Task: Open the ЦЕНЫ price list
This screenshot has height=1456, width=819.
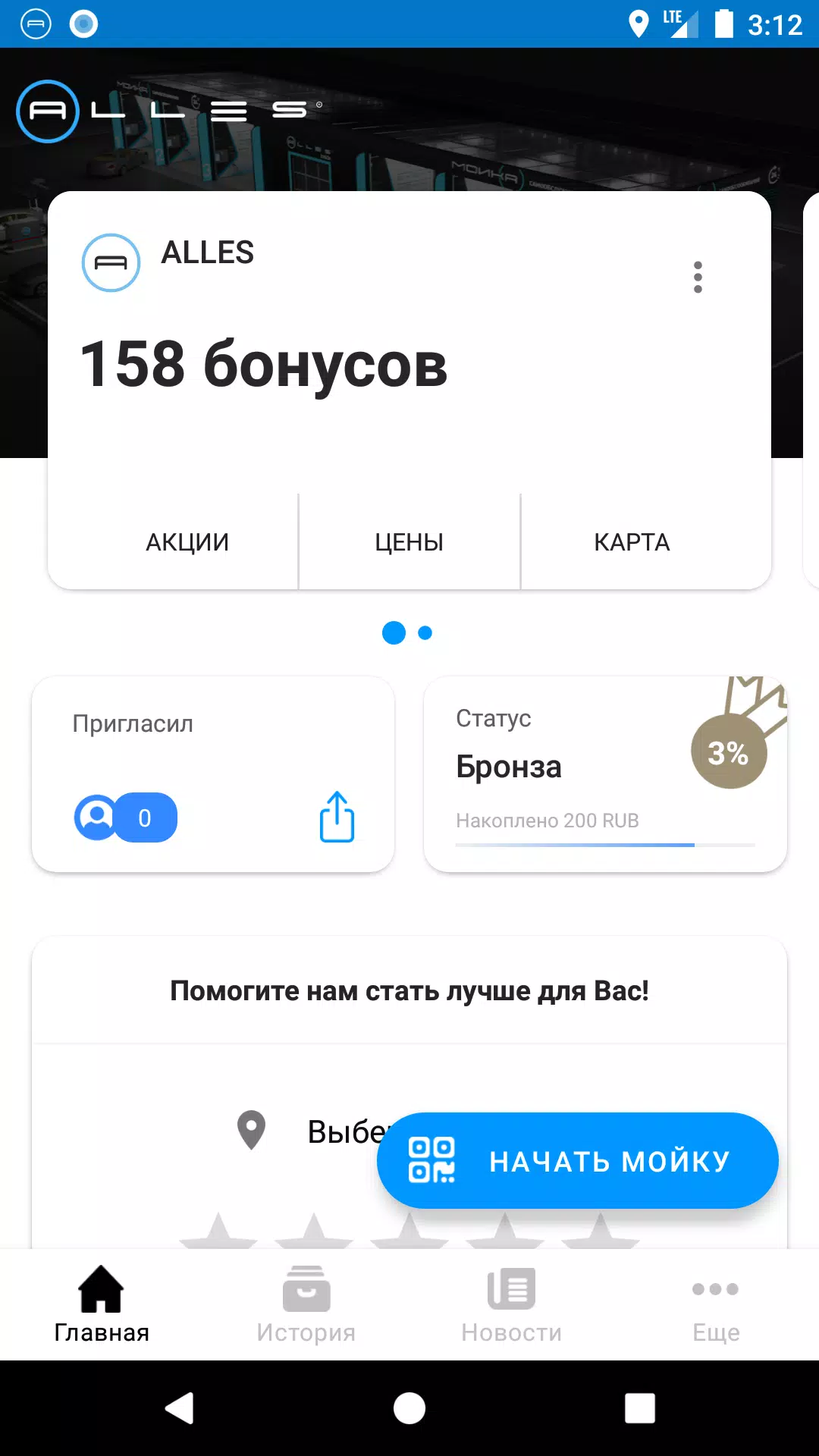Action: tap(409, 542)
